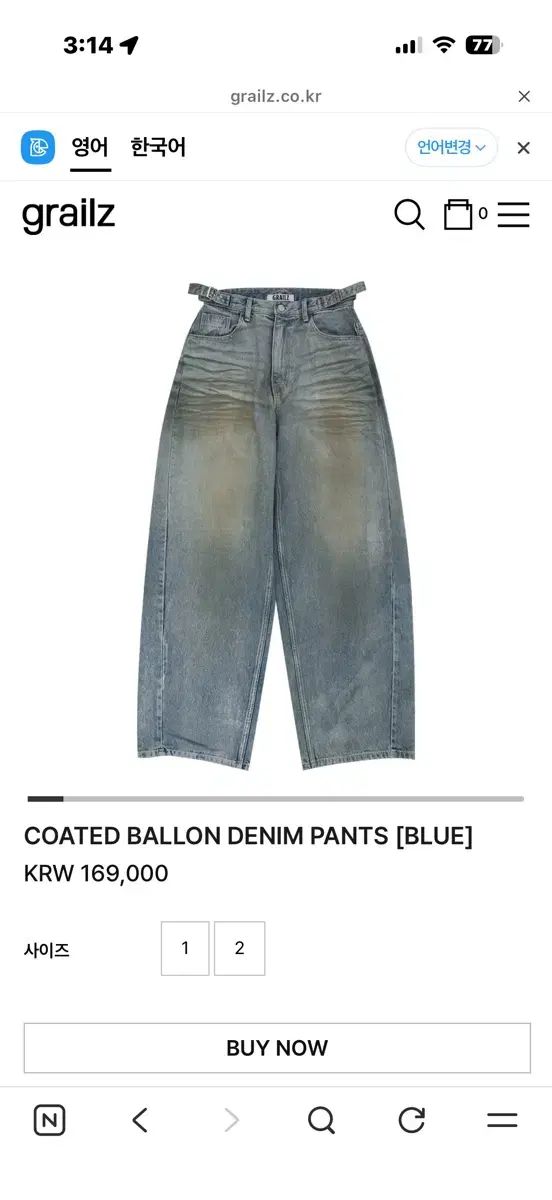Go to Naver home in browser bar
This screenshot has height=1200, width=552.
49,1121
